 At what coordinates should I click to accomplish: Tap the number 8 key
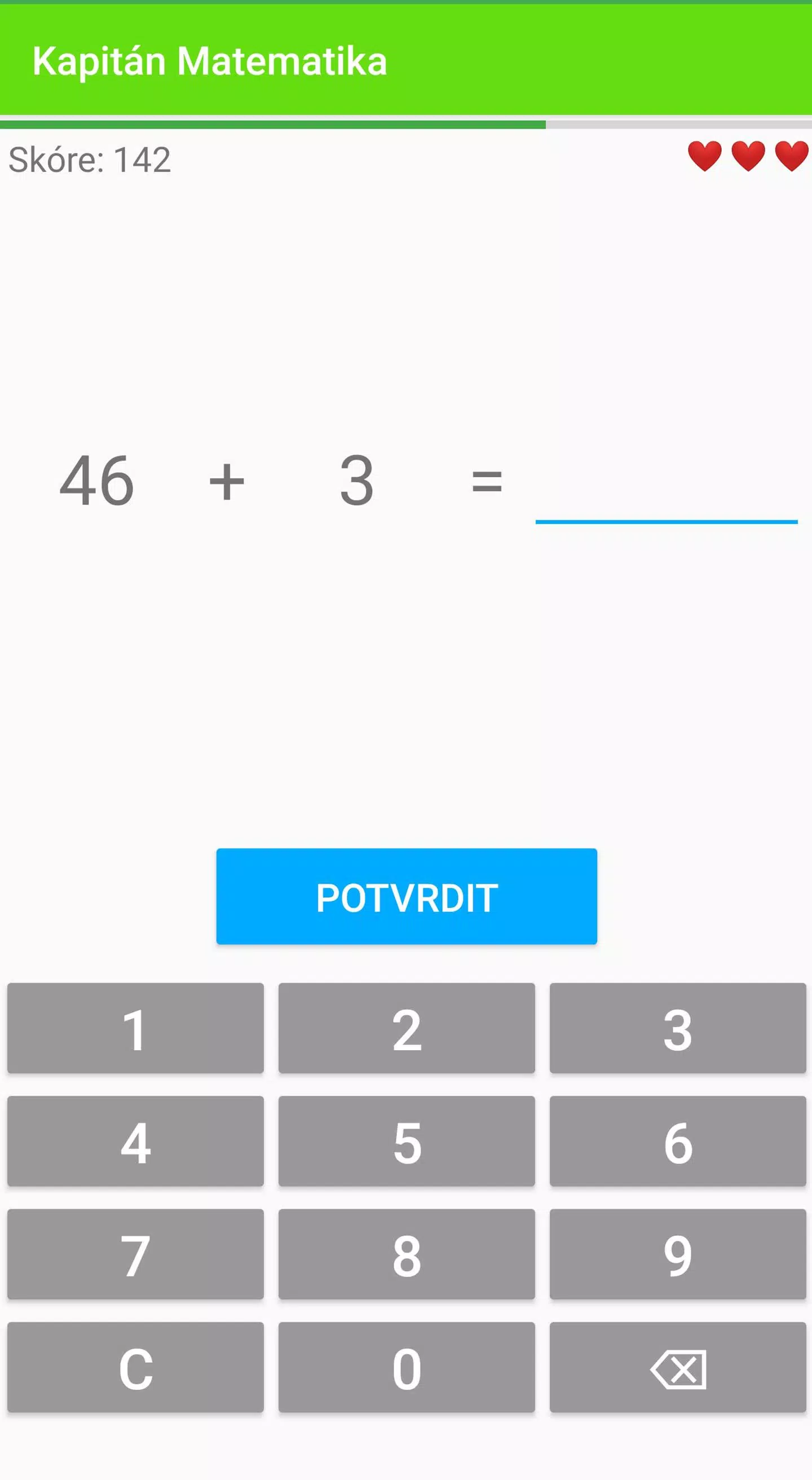[x=406, y=1254]
